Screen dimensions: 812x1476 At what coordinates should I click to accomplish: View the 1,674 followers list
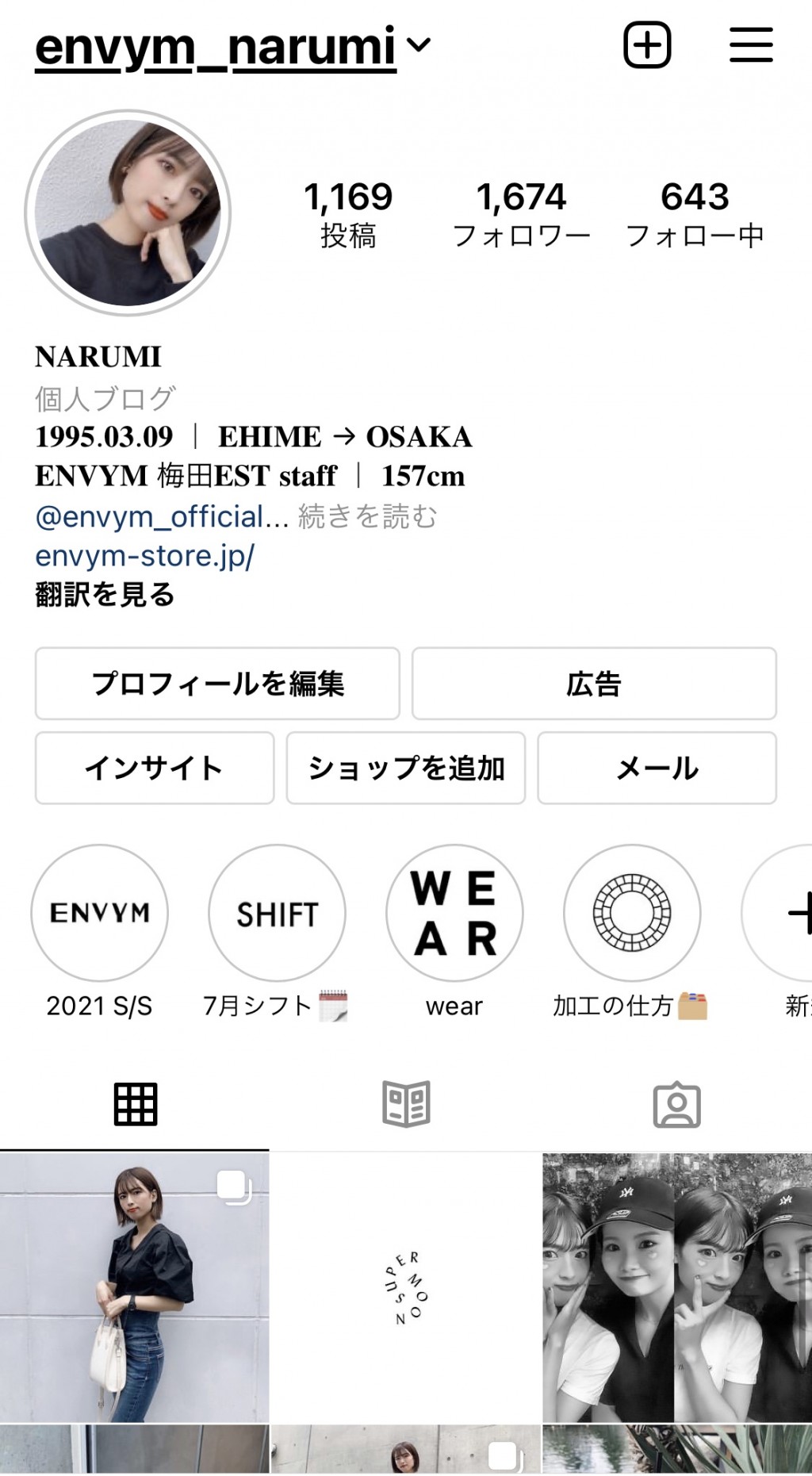521,214
